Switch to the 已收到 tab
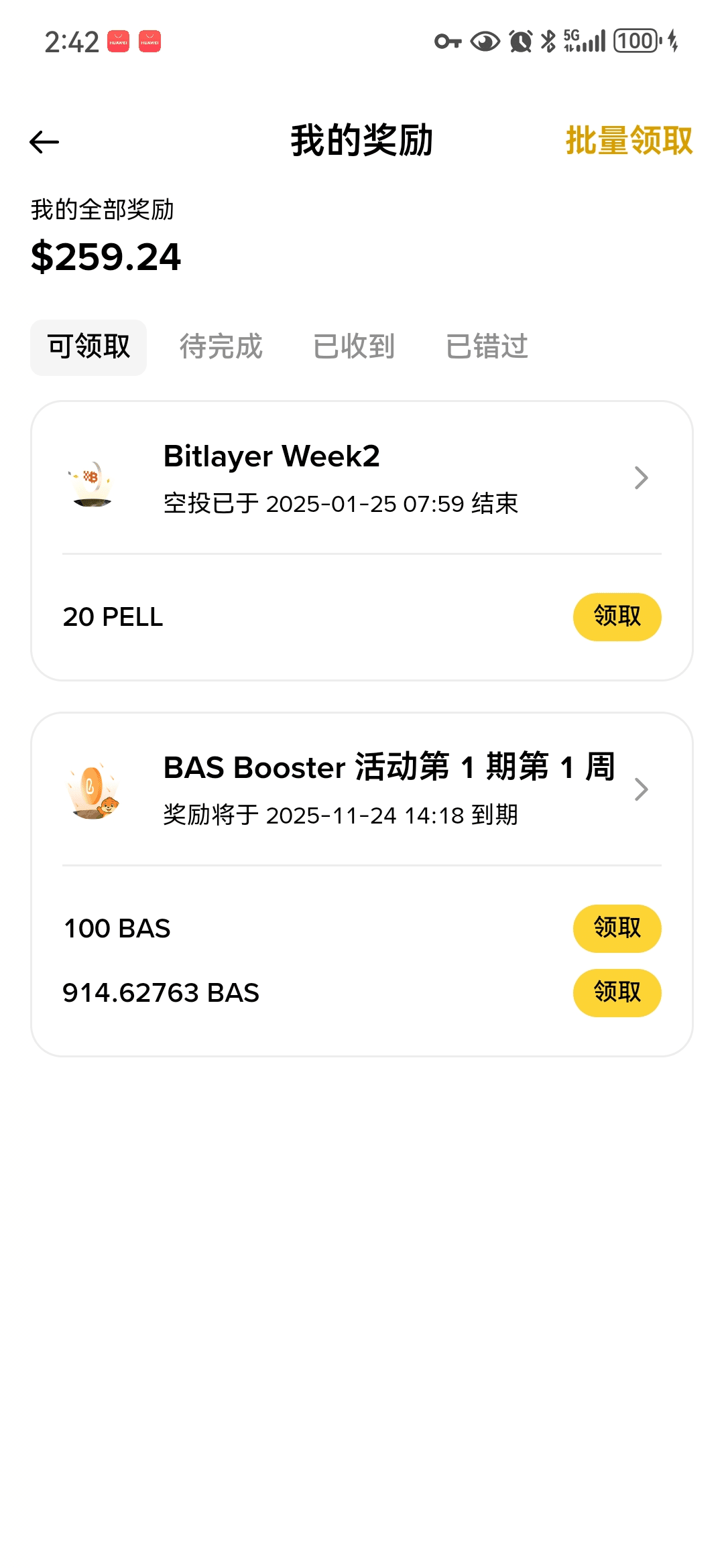Image resolution: width=724 pixels, height=1568 pixels. click(354, 347)
